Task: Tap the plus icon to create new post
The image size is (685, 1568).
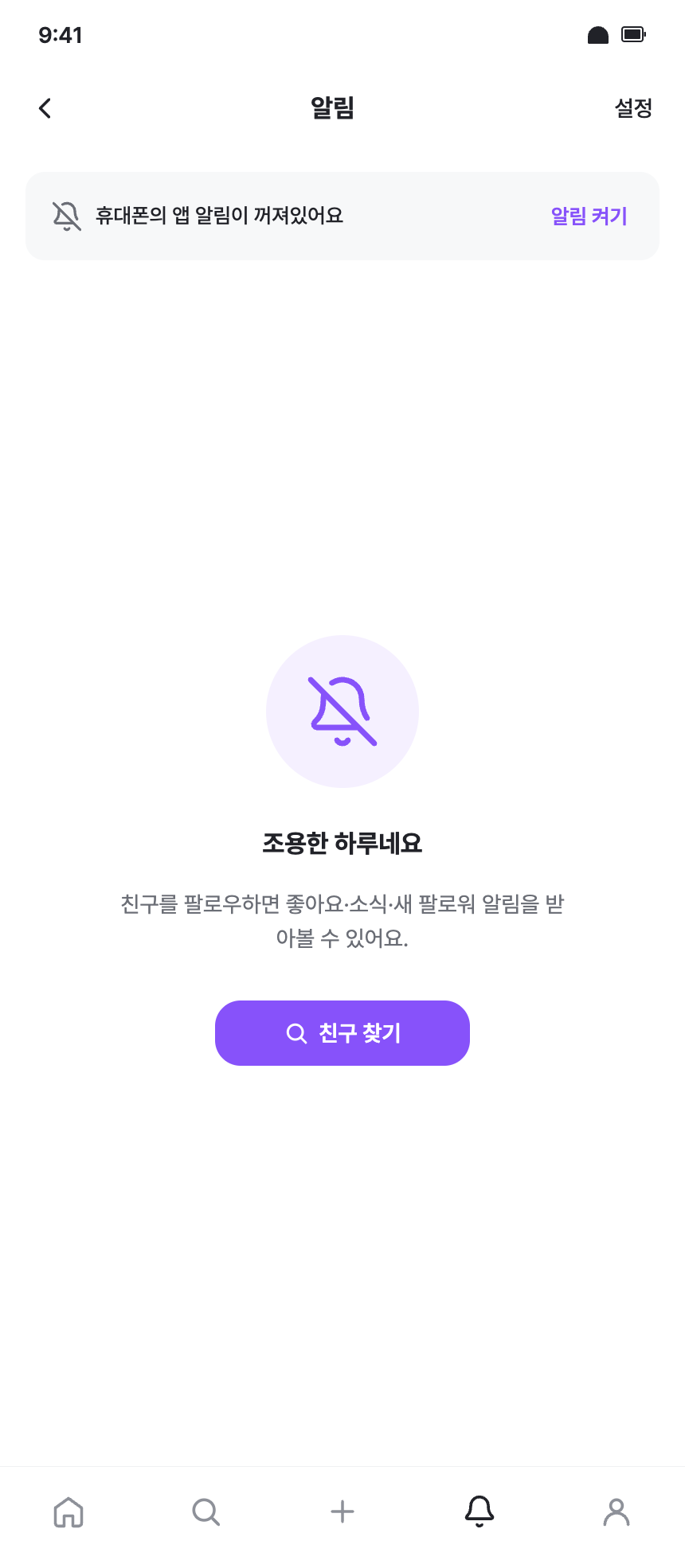Action: click(342, 1511)
